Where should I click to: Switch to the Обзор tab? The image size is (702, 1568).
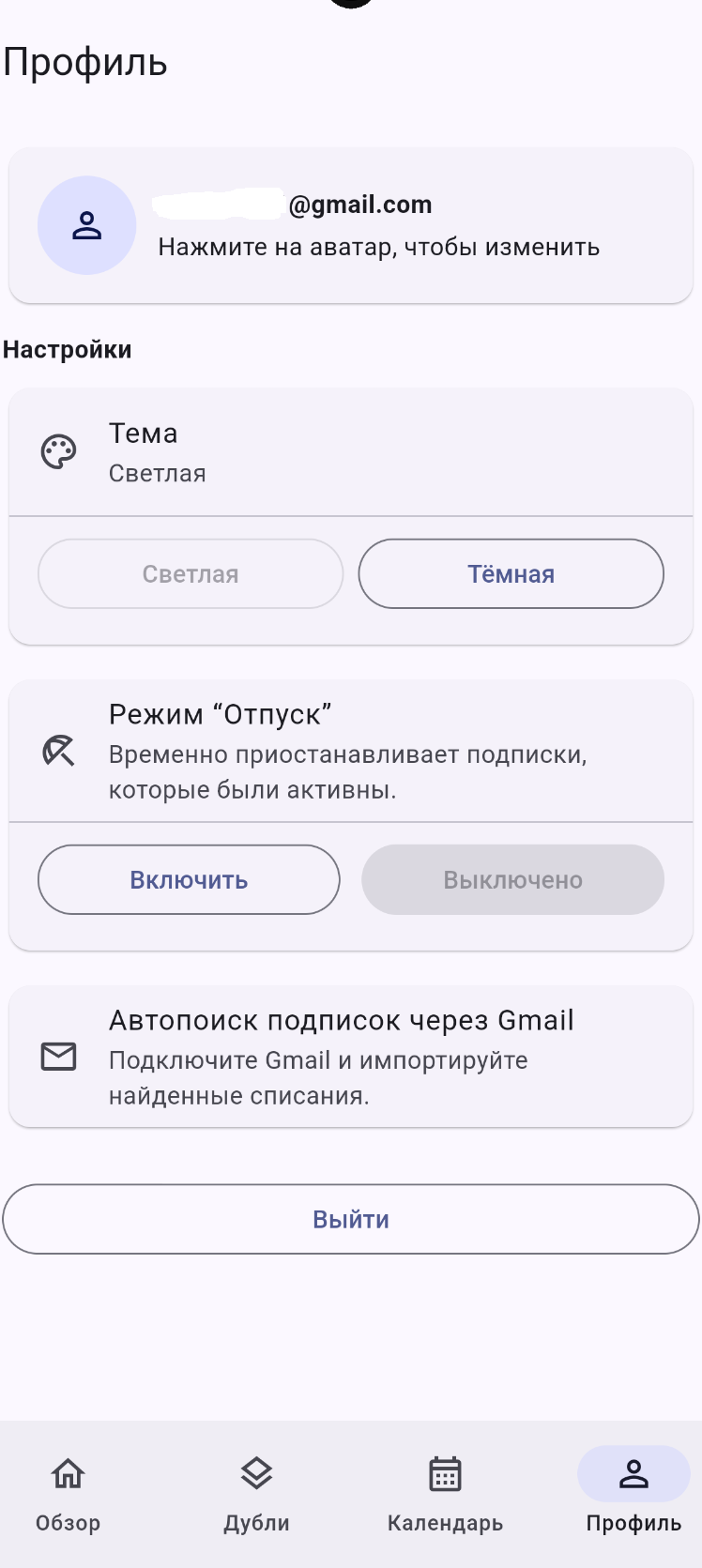68,1492
